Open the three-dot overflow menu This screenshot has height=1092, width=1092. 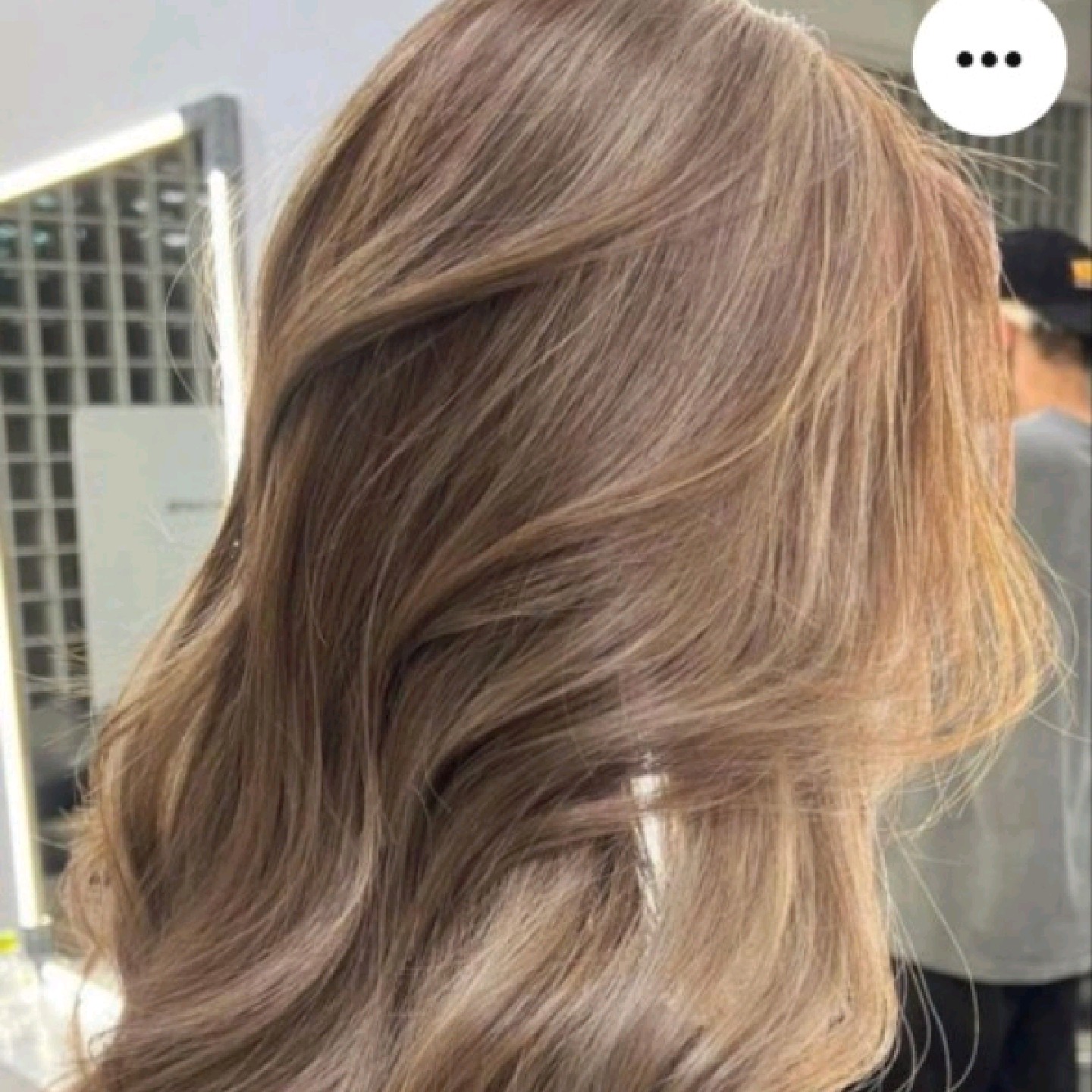click(989, 59)
